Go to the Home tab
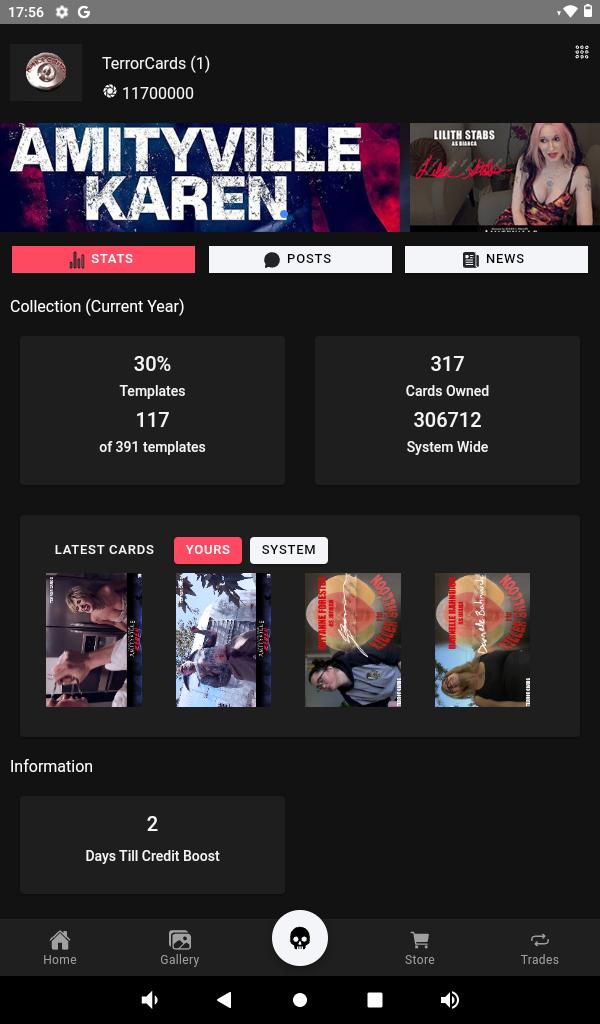This screenshot has height=1024, width=600. pos(60,948)
